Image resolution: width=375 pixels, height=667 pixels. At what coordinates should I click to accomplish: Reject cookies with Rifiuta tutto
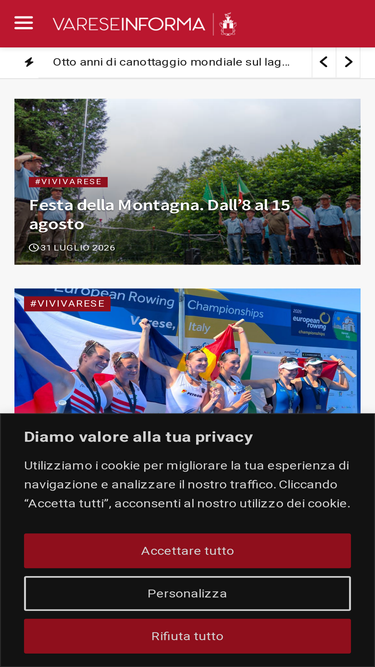pos(188,636)
